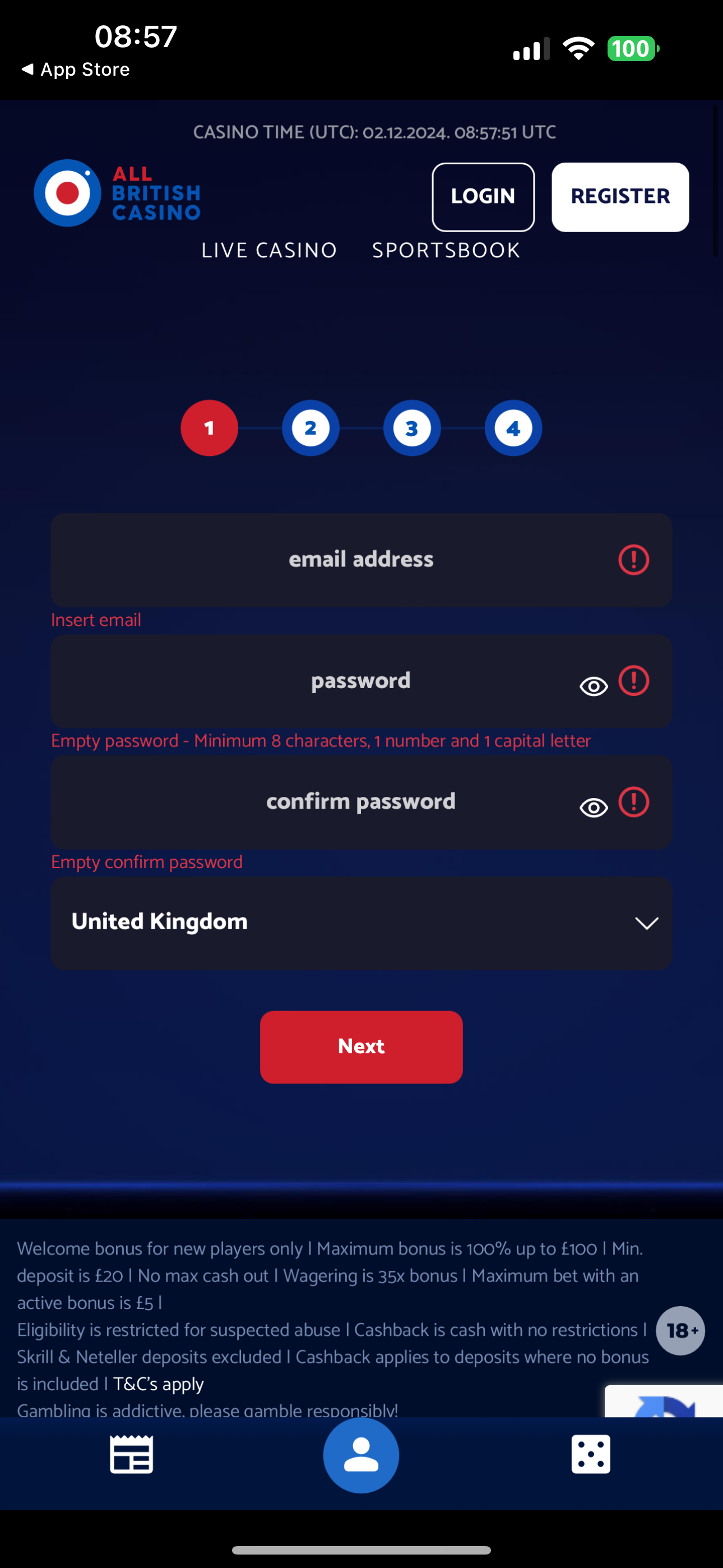The height and width of the screenshot is (1568, 723).
Task: Open the SPORTSBOOK tab
Action: click(446, 250)
